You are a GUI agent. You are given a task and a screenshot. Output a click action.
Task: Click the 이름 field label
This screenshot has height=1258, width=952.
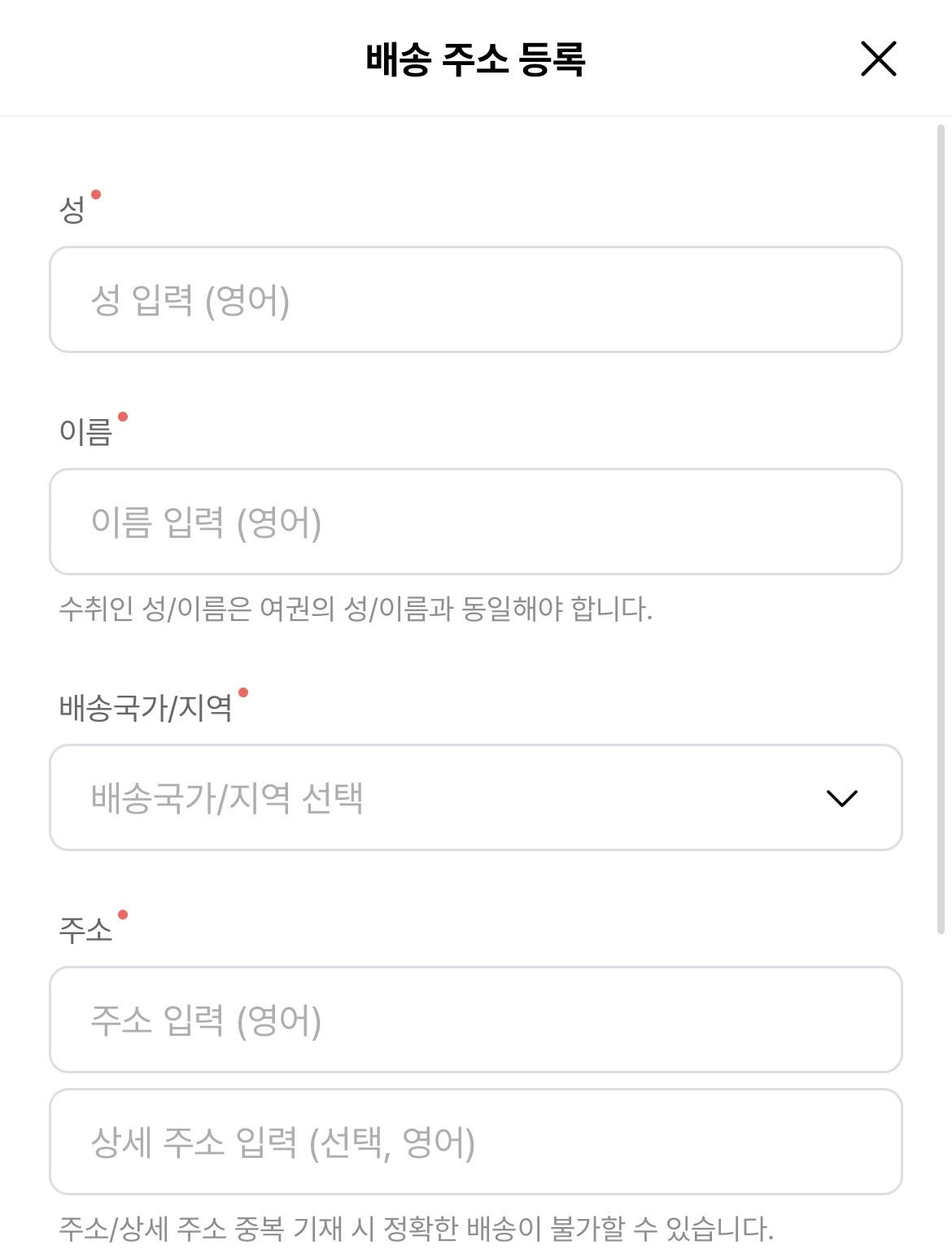(x=85, y=430)
